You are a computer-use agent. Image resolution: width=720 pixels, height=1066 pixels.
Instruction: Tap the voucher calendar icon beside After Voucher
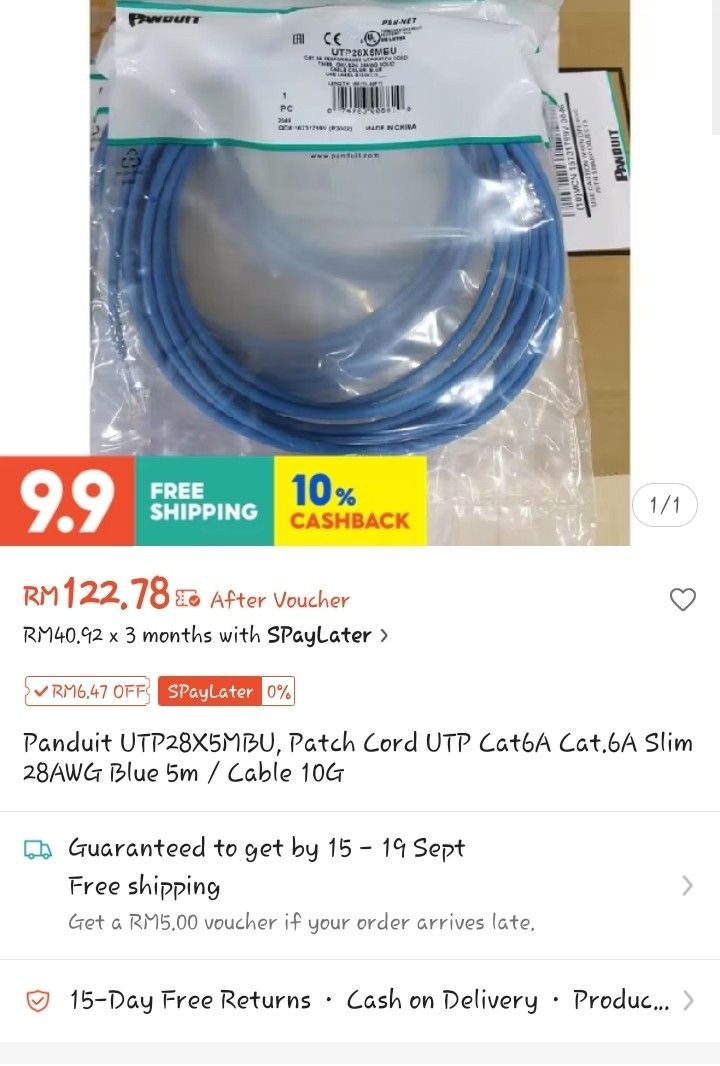click(x=185, y=597)
